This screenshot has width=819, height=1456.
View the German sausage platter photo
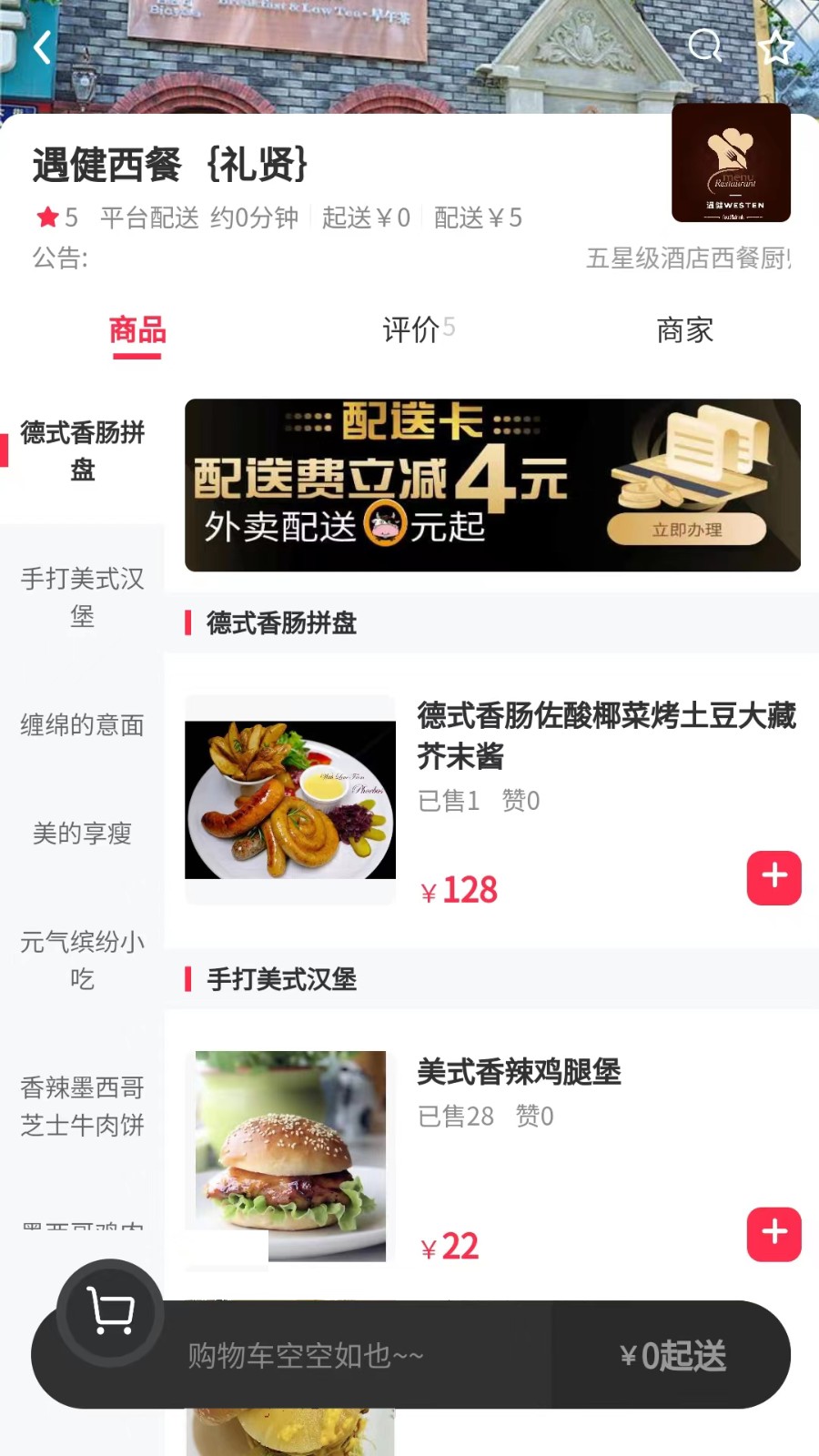click(x=290, y=800)
